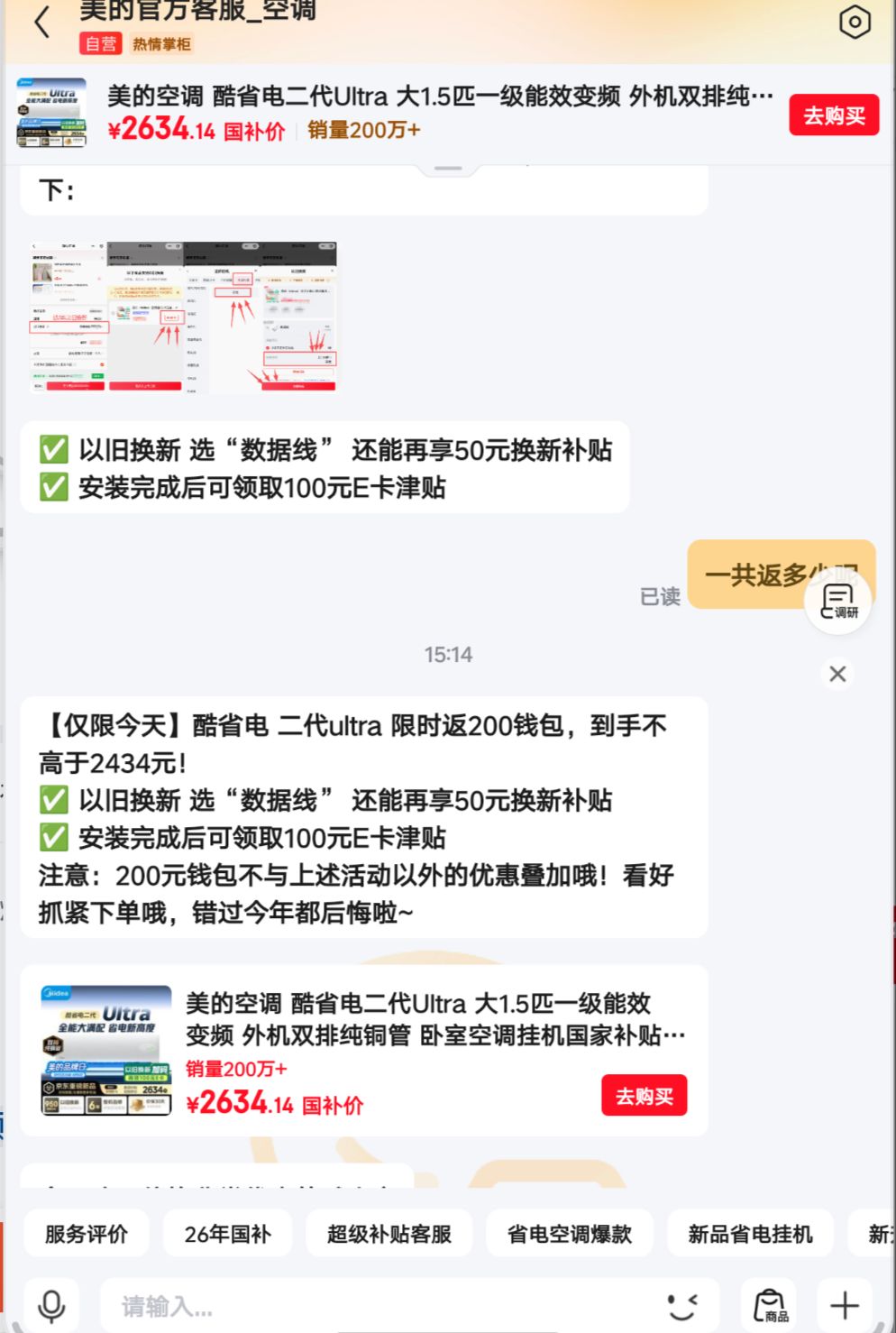Go back using the top-left arrow

[41, 22]
